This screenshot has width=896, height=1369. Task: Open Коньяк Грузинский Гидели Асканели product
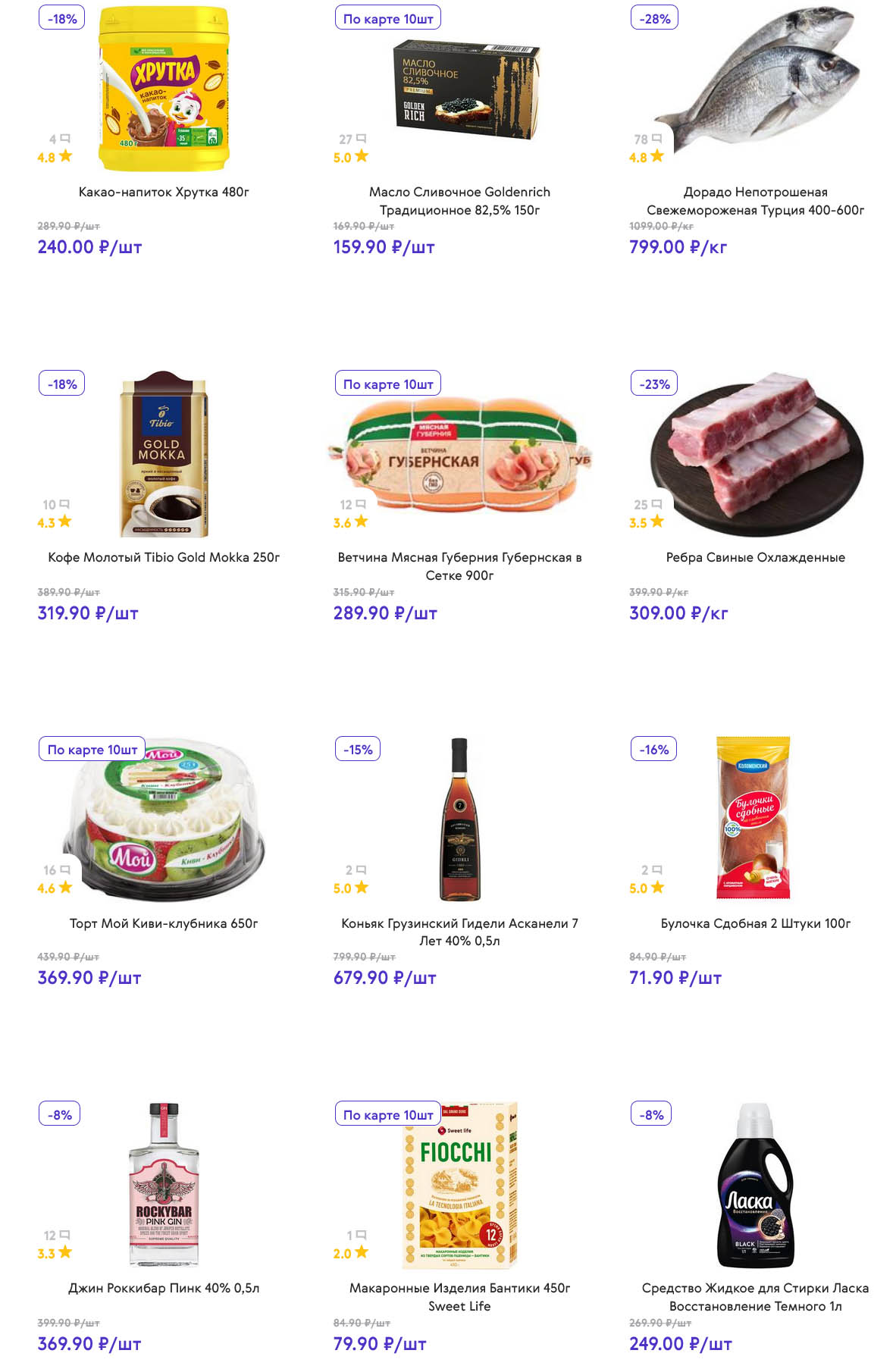(459, 932)
